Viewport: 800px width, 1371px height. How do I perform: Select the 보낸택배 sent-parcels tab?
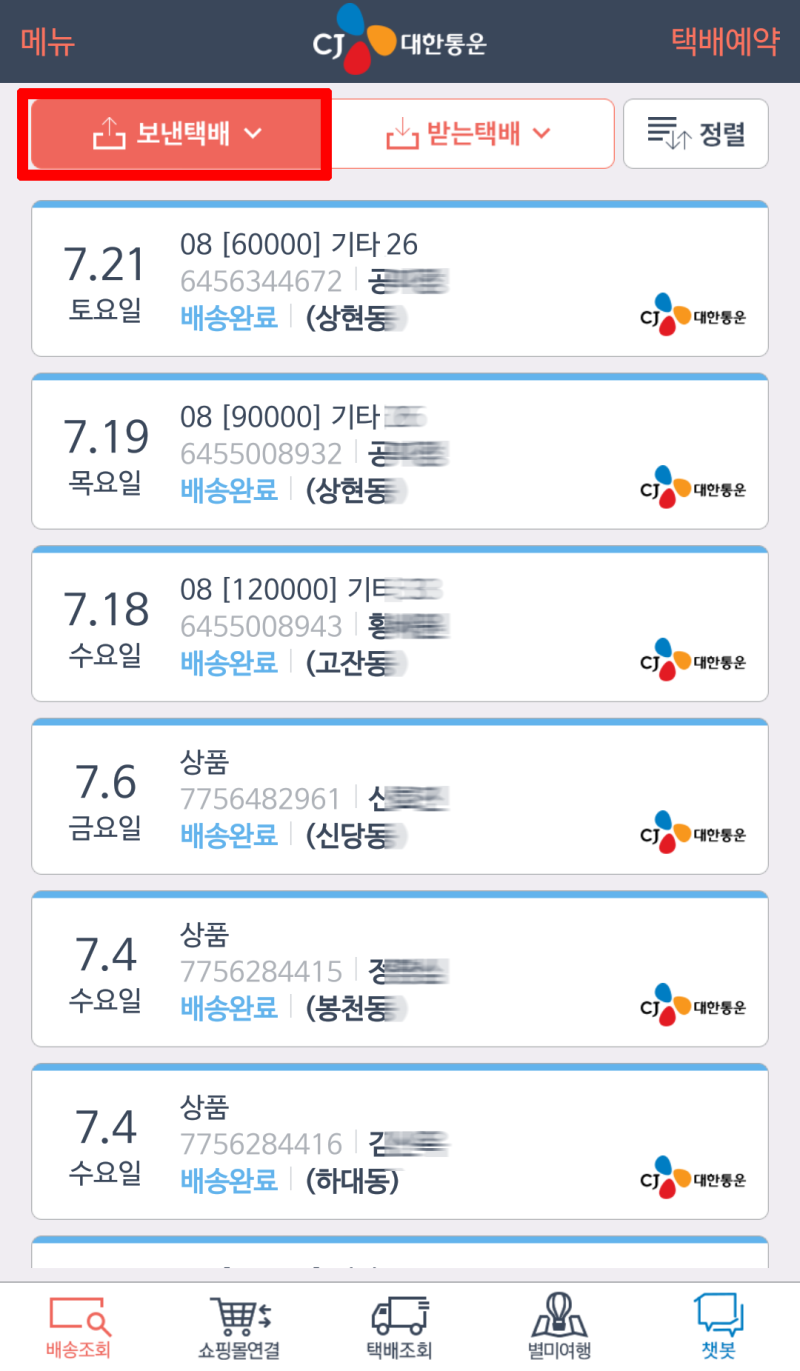pyautogui.click(x=176, y=134)
